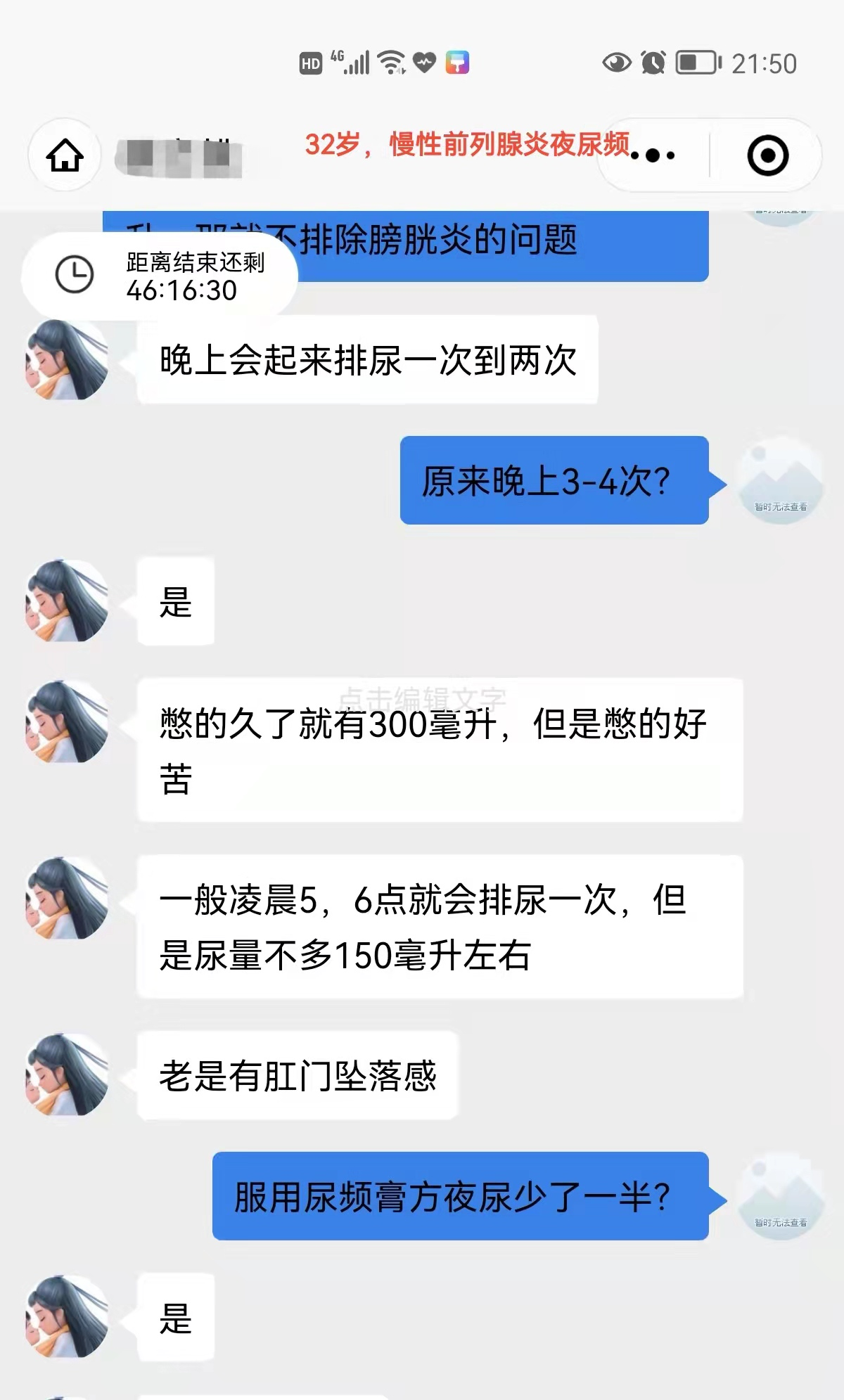This screenshot has width=844, height=1400.
Task: Tap the doctor's avatar beside 晚上会起来排尿一次到两次
Action: pyautogui.click(x=67, y=360)
